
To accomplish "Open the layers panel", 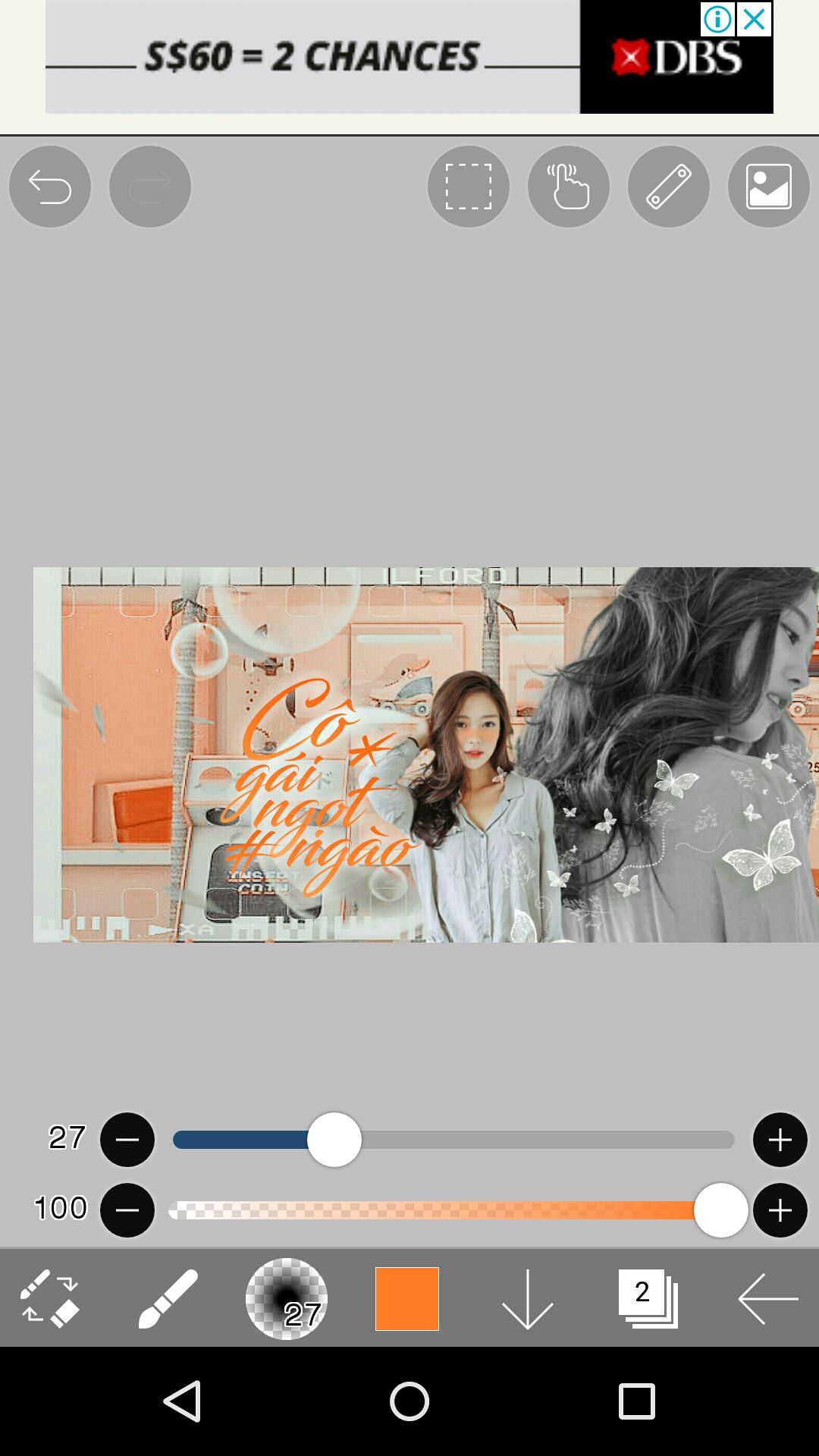I will (x=648, y=1299).
